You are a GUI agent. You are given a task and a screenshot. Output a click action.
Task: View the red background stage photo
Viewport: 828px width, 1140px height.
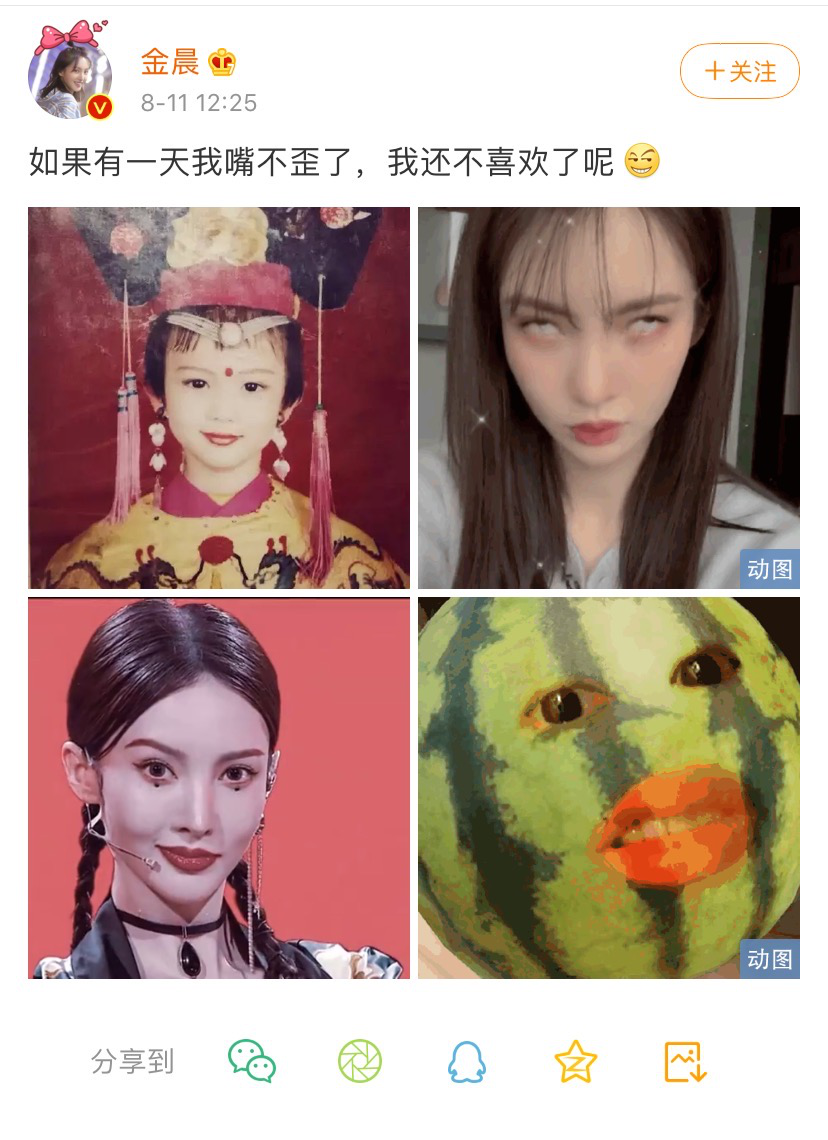219,788
